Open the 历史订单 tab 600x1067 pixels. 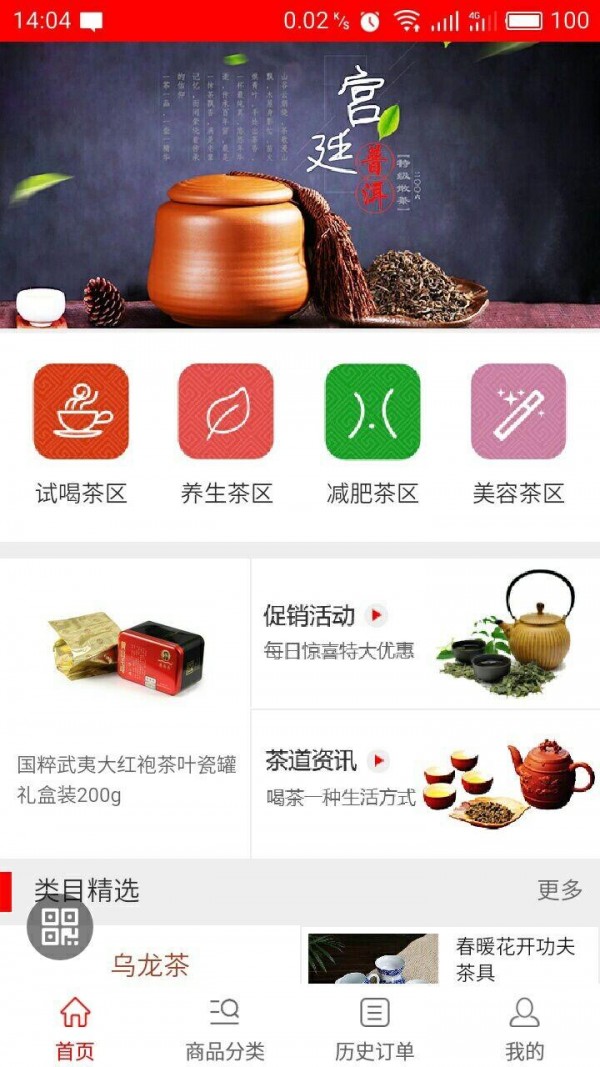coord(375,1028)
